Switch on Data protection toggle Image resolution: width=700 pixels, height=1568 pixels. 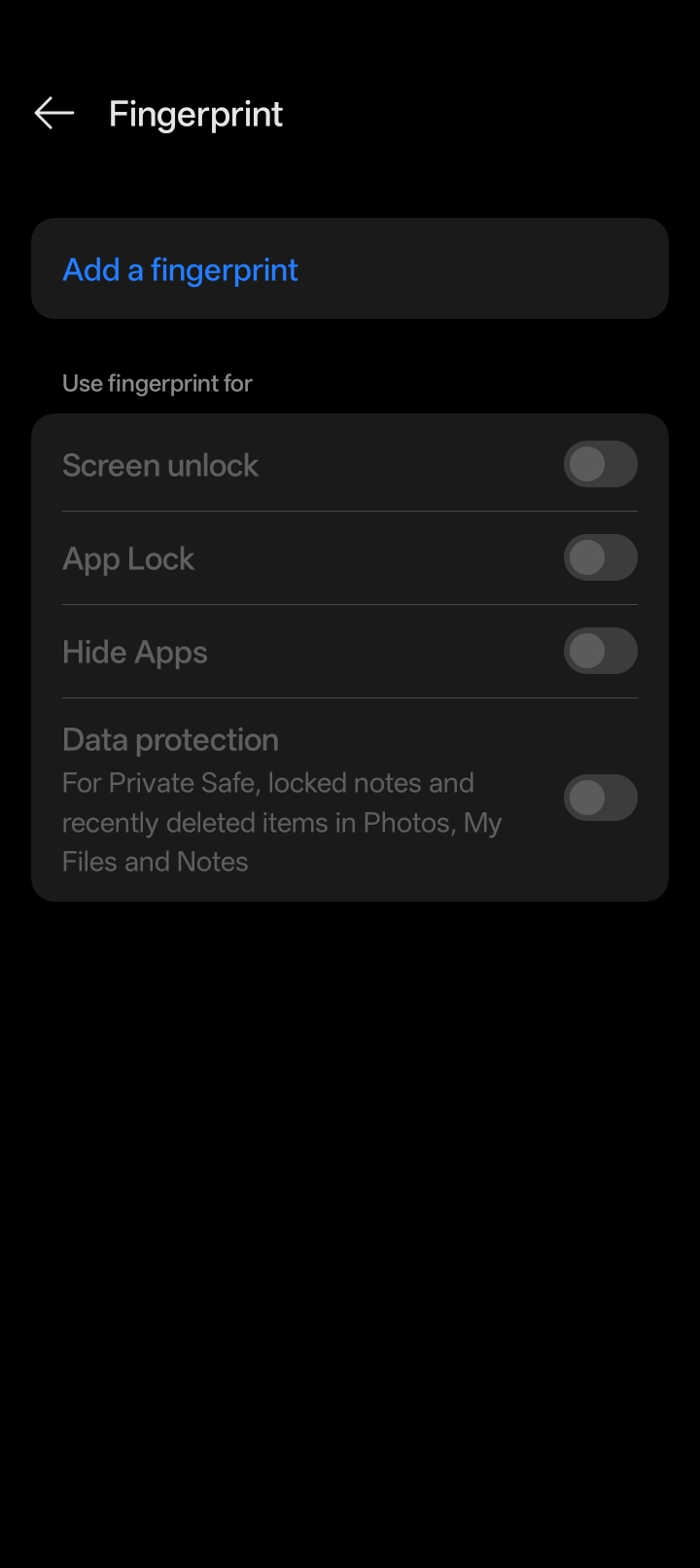tap(600, 798)
